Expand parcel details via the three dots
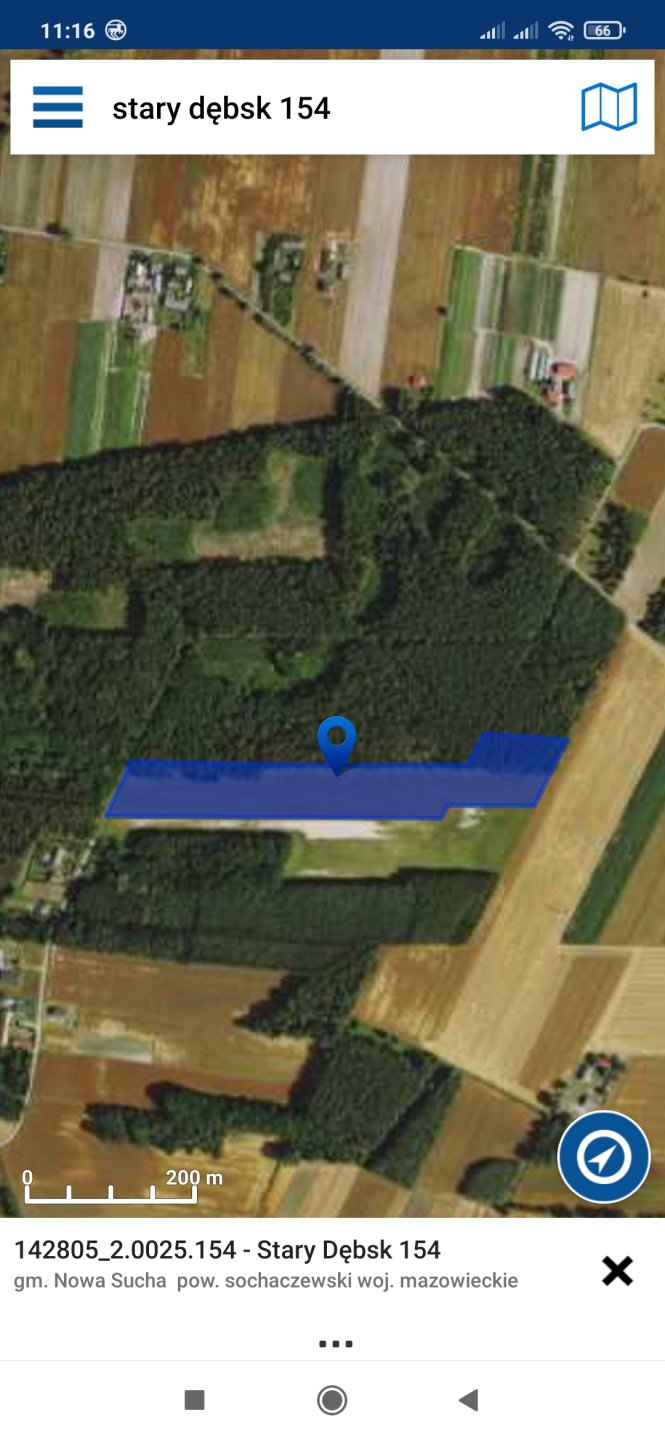Viewport: 665px width, 1440px height. coord(335,1344)
